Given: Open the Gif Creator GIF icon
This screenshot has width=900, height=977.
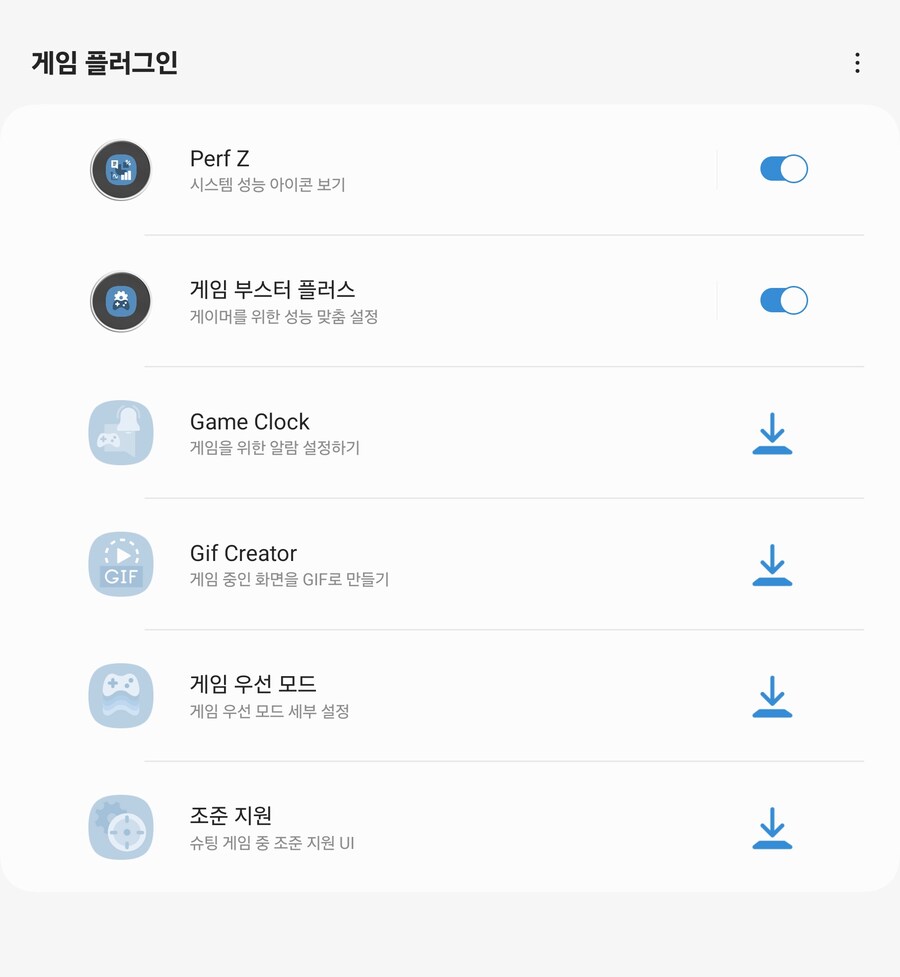Looking at the screenshot, I should pyautogui.click(x=120, y=564).
